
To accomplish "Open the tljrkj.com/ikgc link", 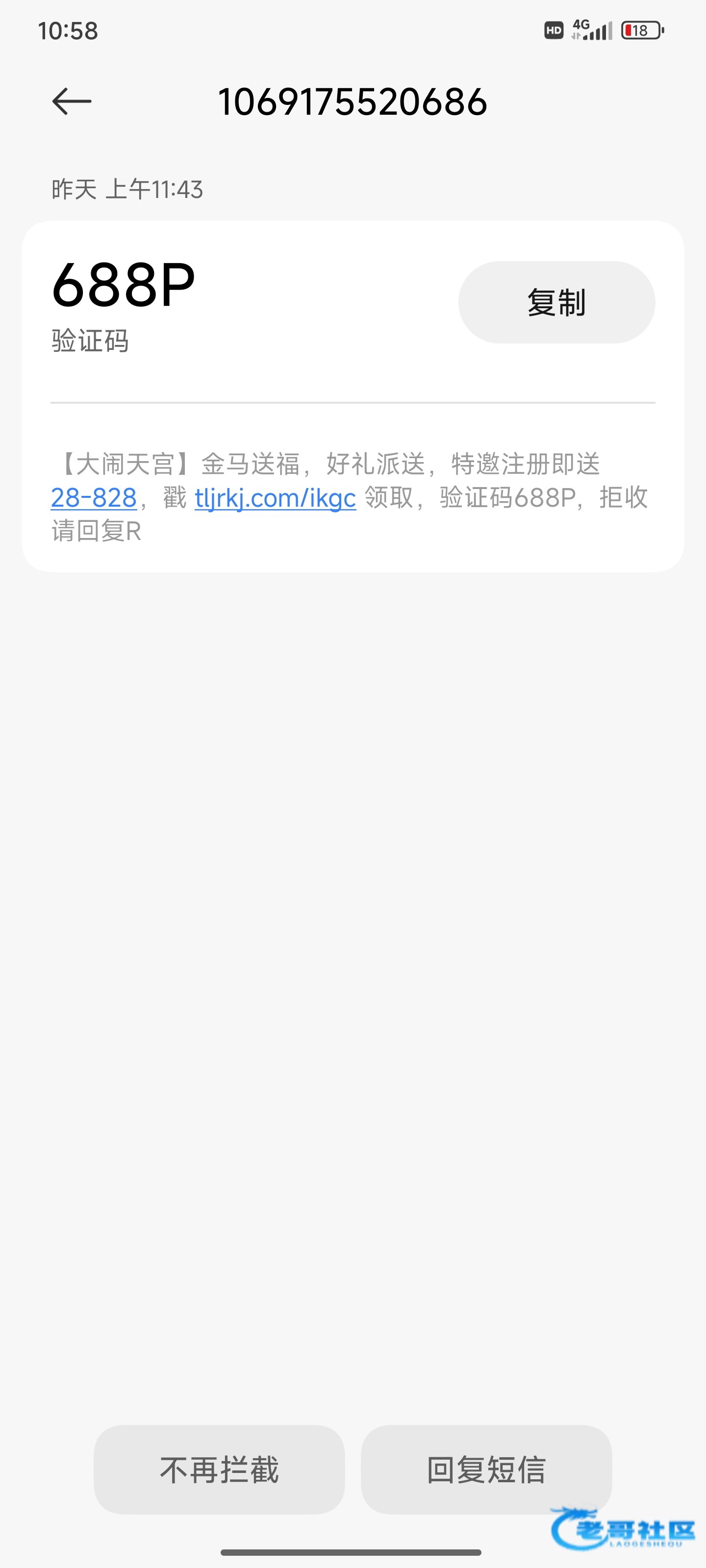I will (275, 498).
